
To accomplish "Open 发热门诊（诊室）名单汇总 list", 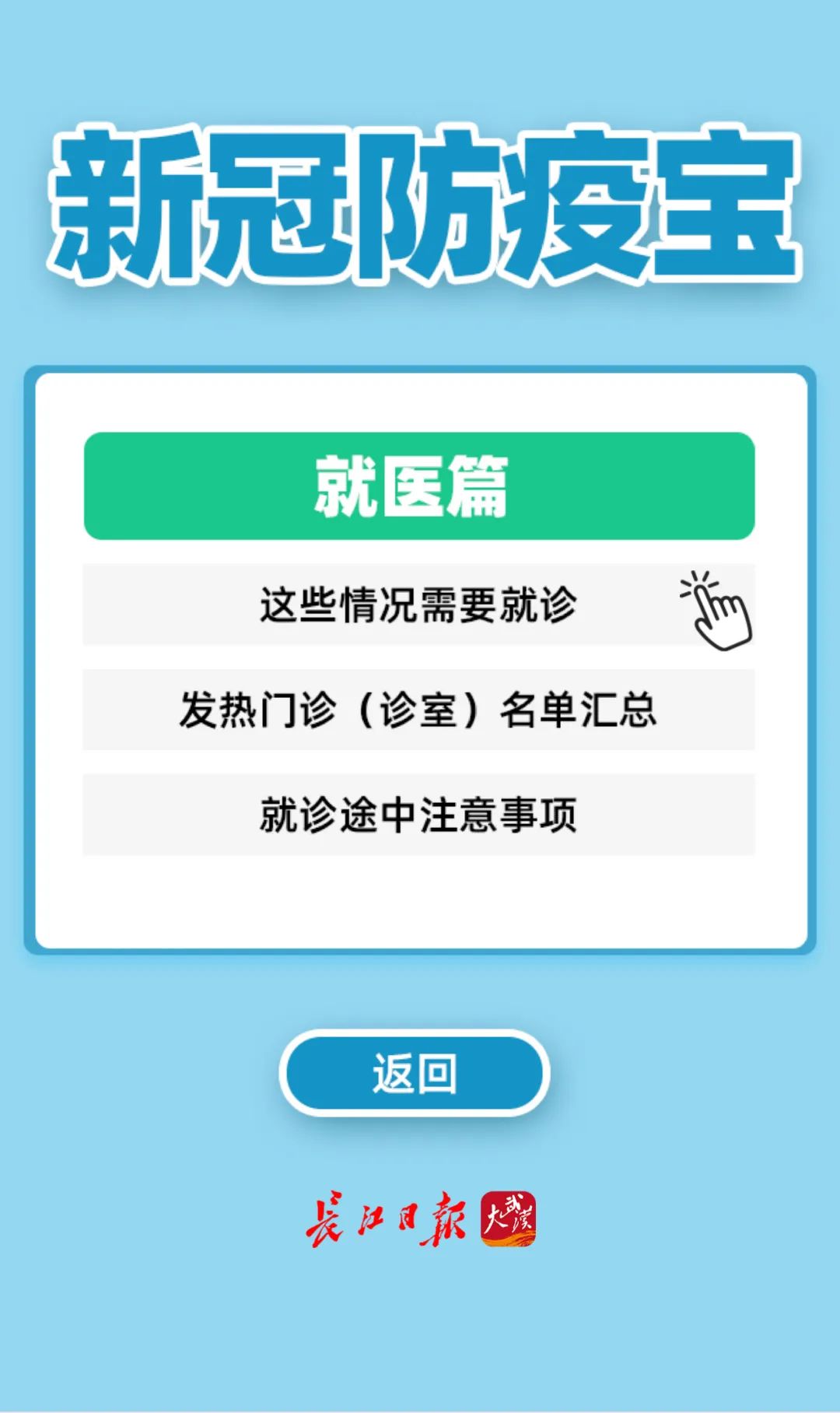I will [418, 710].
